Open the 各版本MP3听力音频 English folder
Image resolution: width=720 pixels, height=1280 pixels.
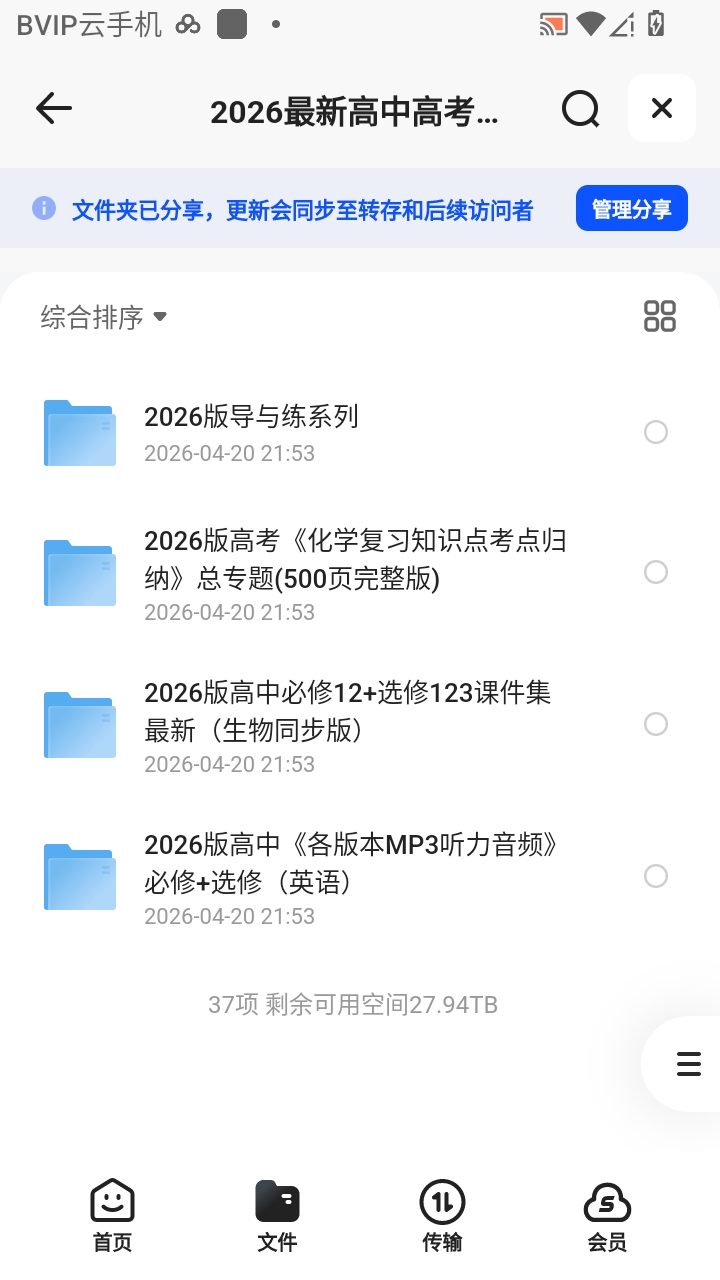pyautogui.click(x=350, y=862)
